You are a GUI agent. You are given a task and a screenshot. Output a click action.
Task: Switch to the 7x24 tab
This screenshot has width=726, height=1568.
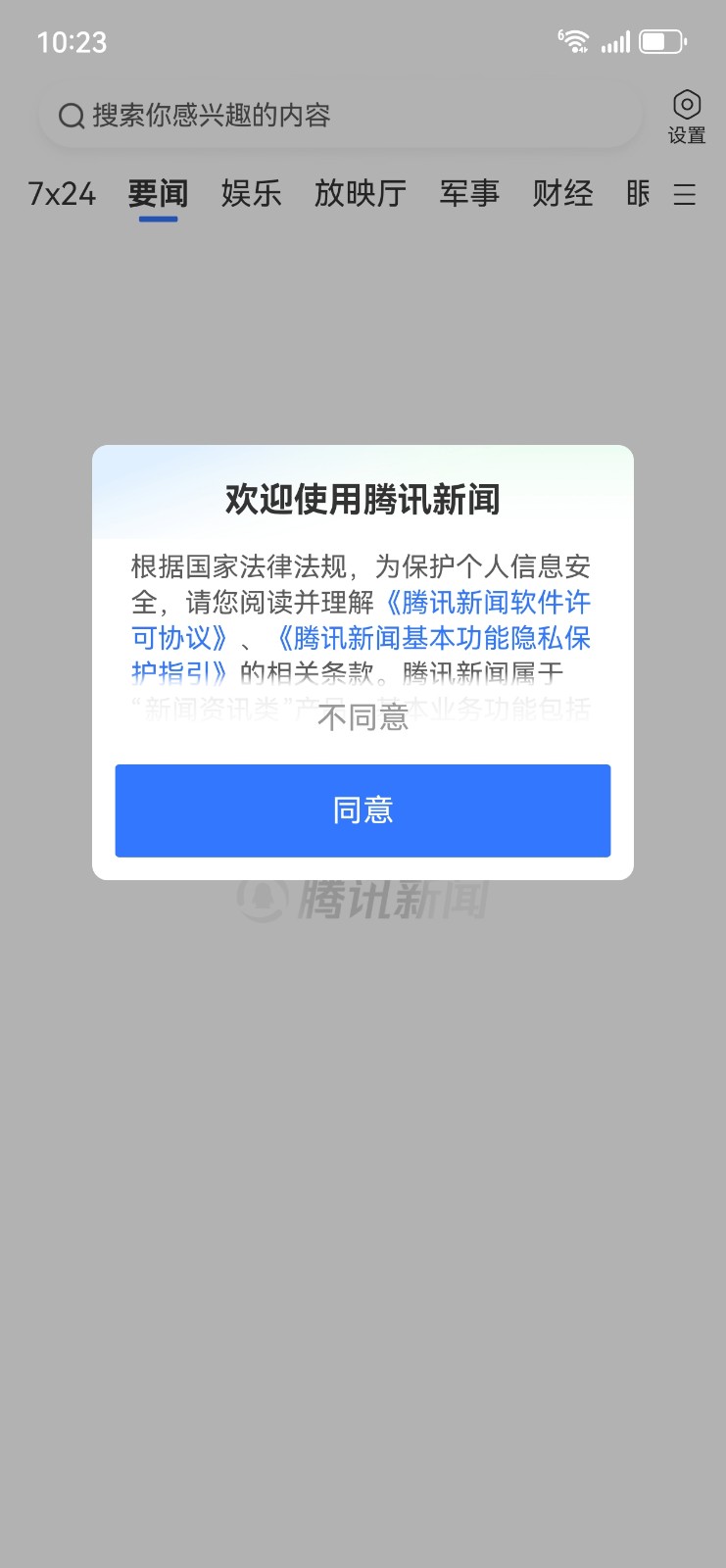point(62,194)
